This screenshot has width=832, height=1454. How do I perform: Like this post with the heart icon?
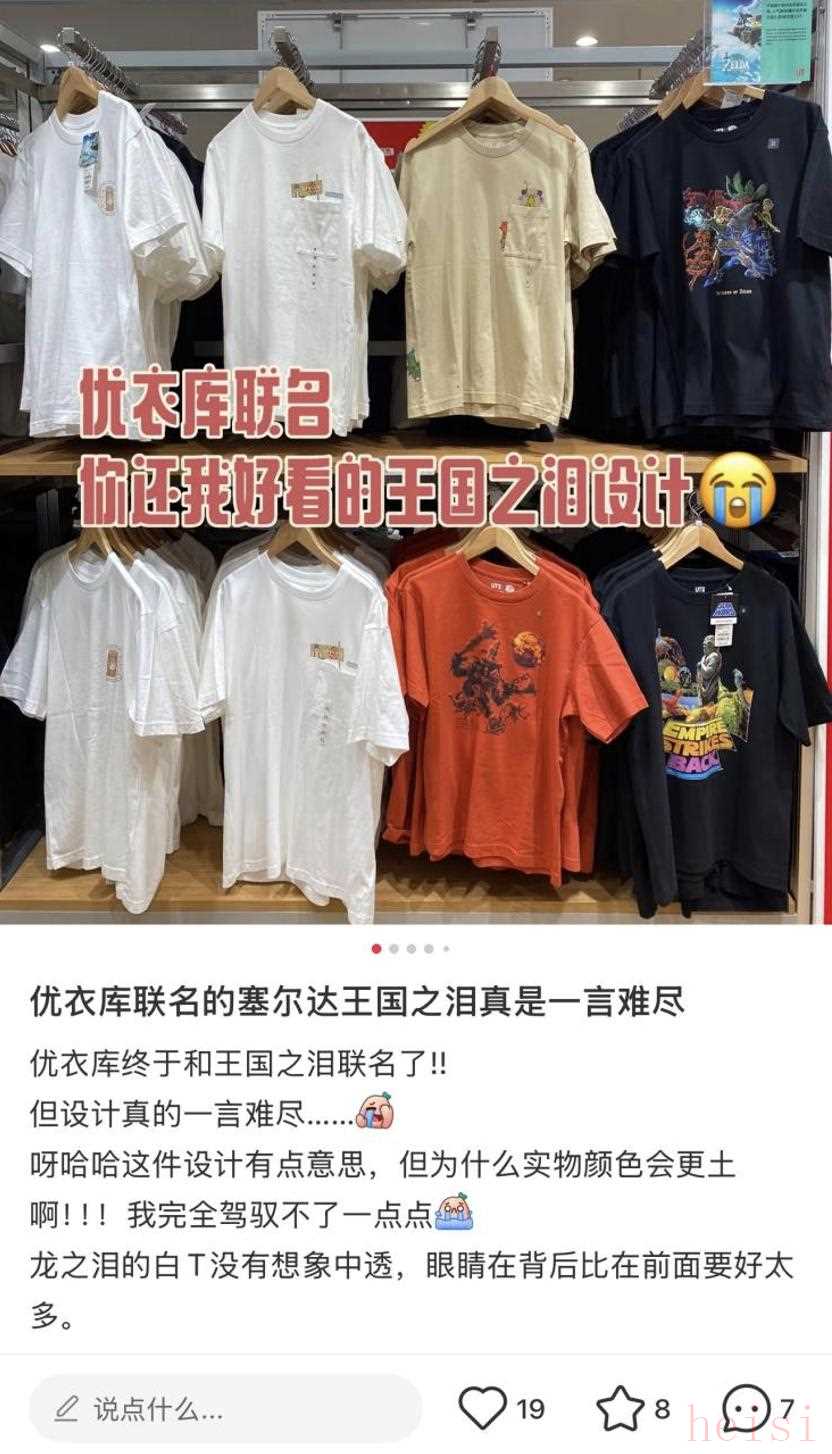tap(483, 1409)
